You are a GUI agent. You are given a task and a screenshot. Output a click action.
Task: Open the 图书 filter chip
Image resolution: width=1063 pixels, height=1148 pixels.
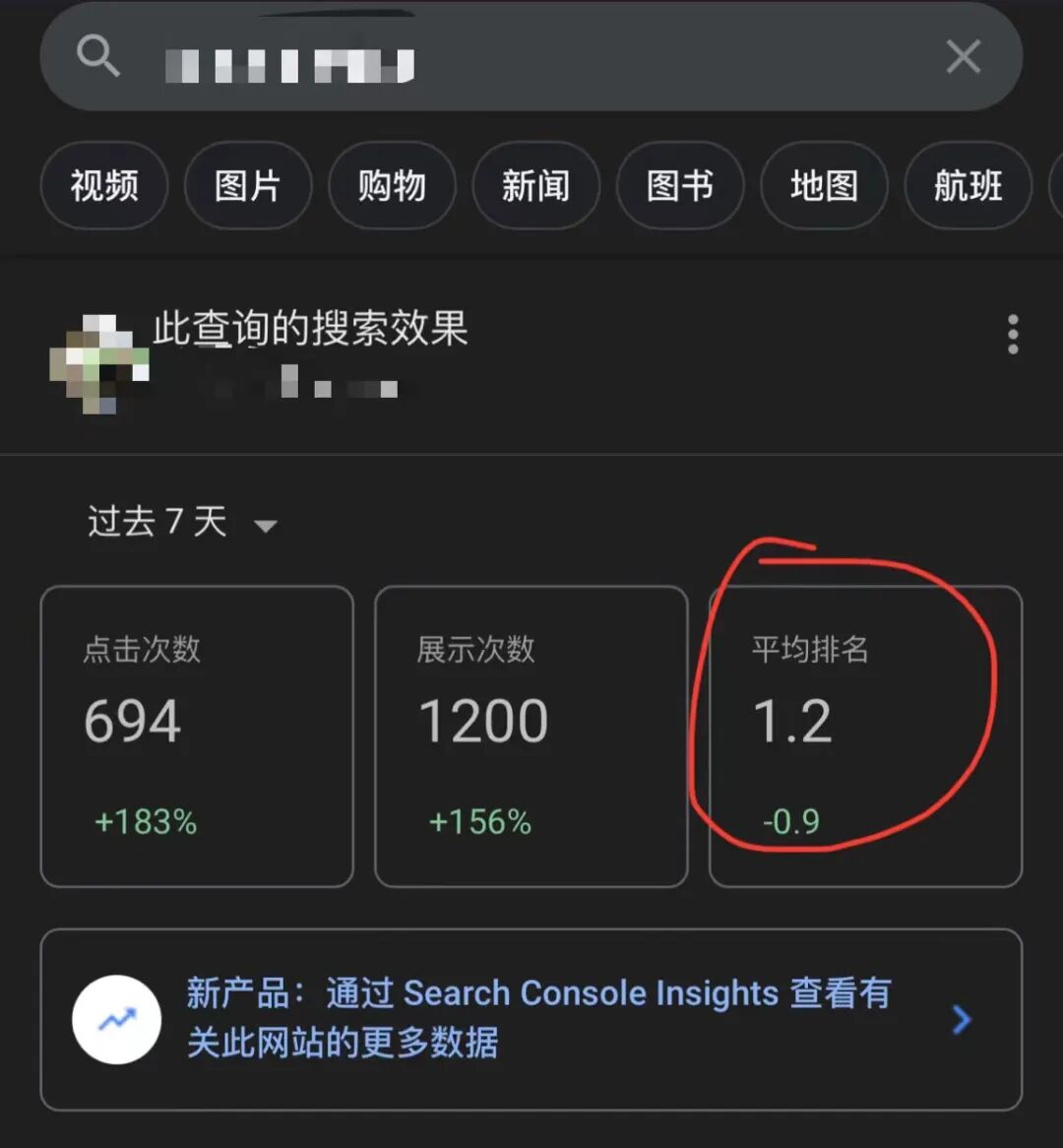coord(679,185)
